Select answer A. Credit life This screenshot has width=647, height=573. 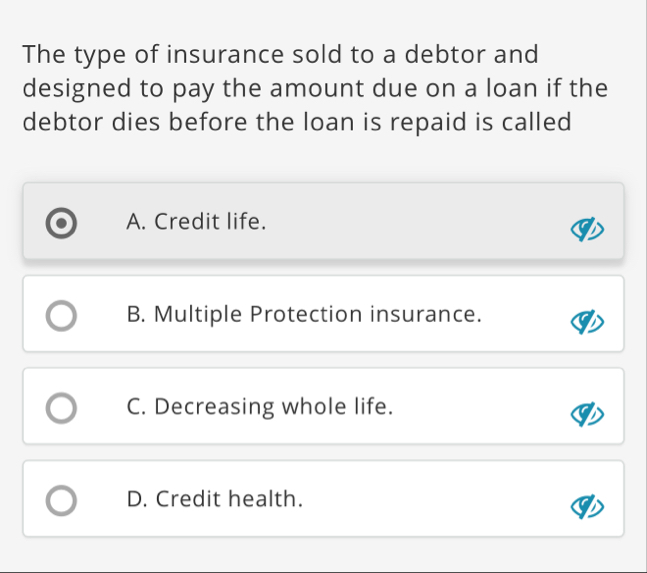pos(61,222)
